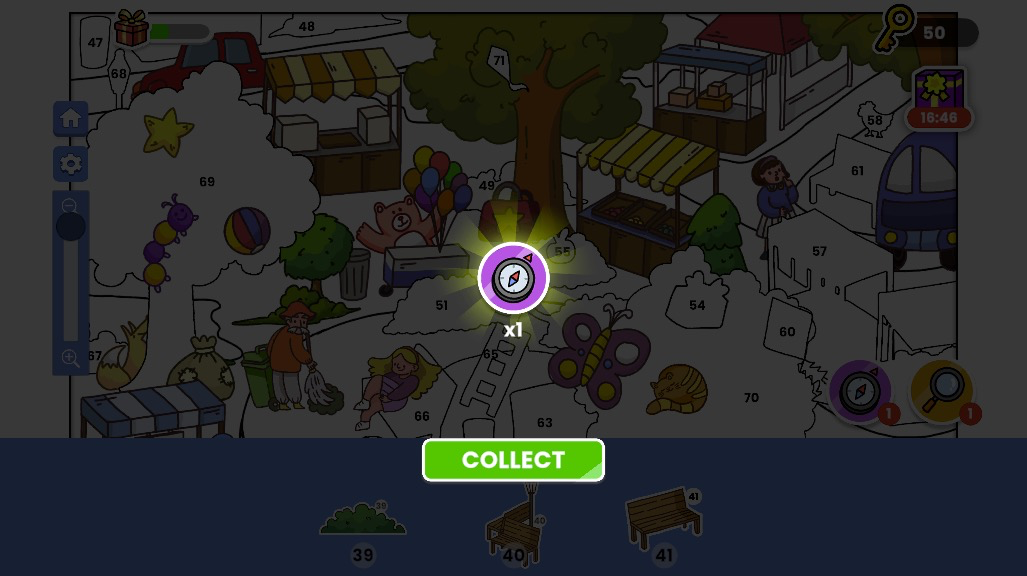Tap the zoom-out magnifier icon
The image size is (1027, 576).
pos(70,206)
